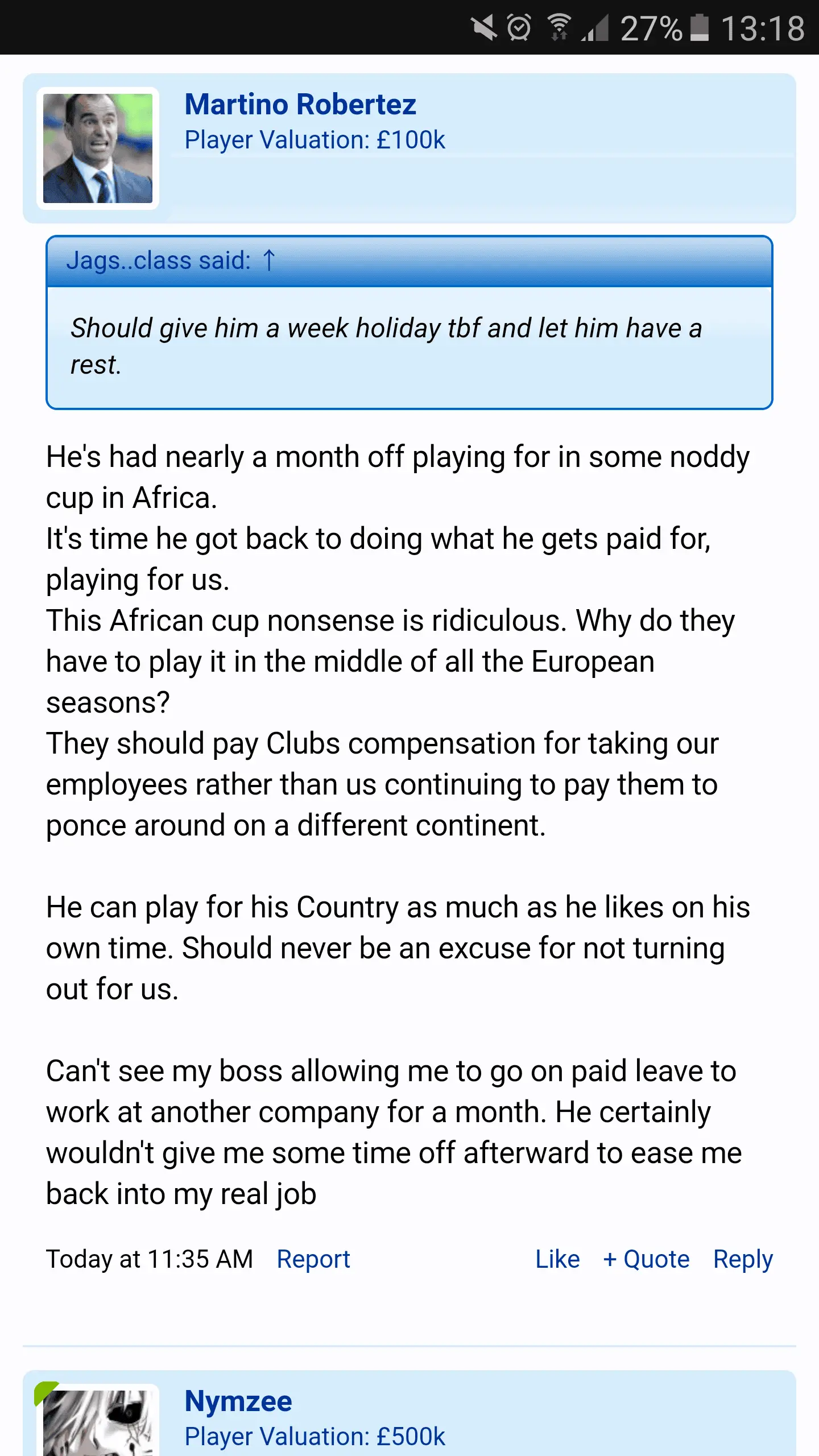Image resolution: width=819 pixels, height=1456 pixels.
Task: Tap Nymzee's avatar picture
Action: click(98, 1422)
